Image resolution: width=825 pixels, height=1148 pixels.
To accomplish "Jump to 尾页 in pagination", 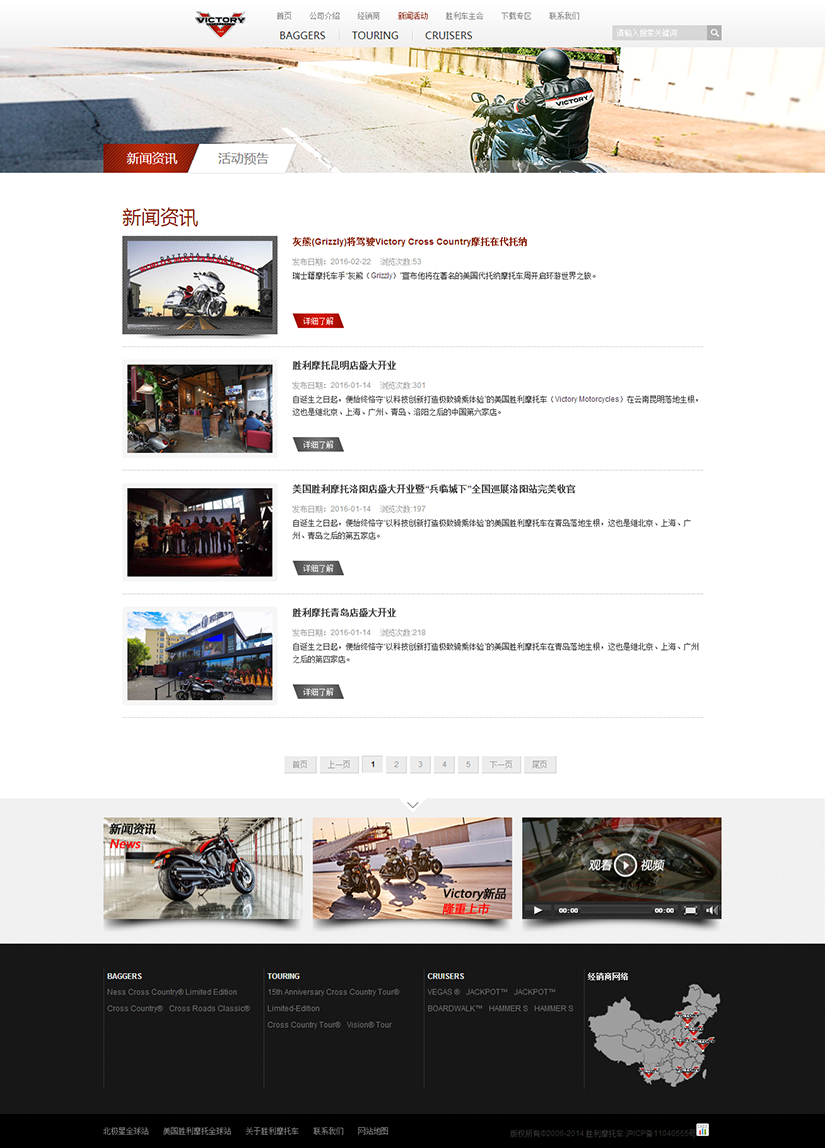I will pos(540,765).
